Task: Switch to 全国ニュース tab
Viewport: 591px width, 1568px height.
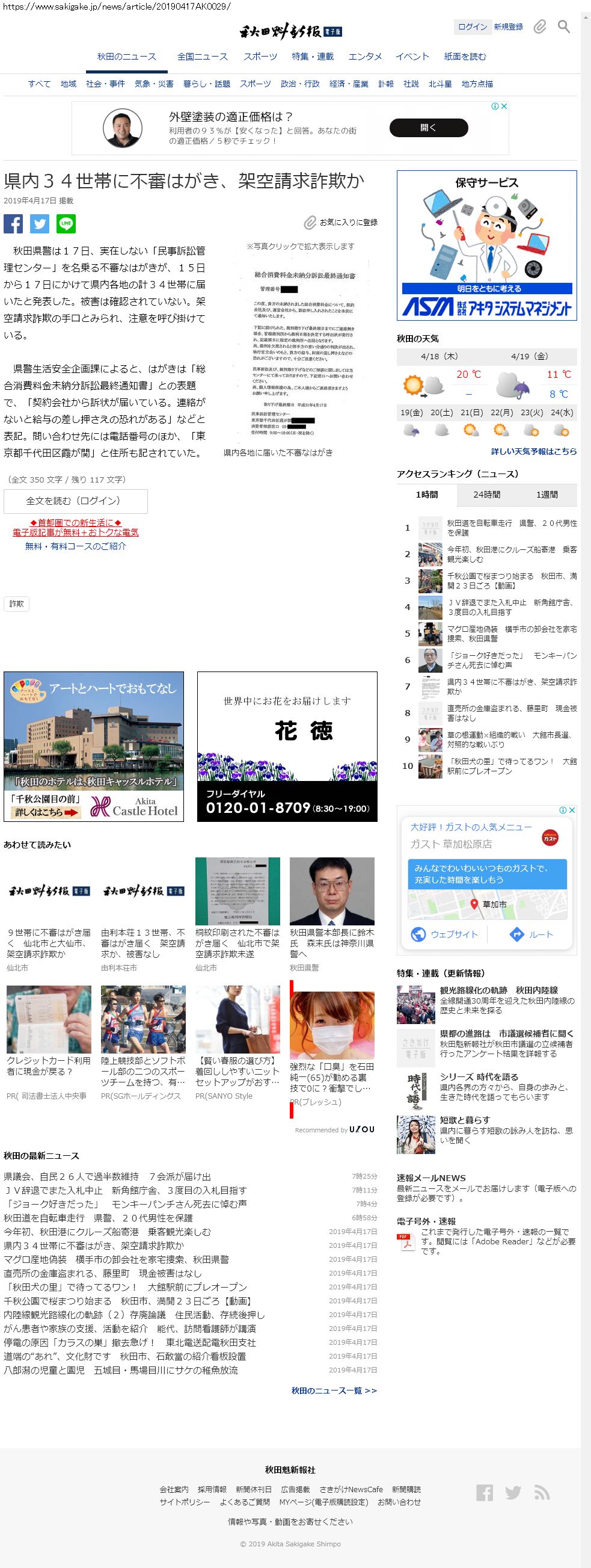Action: [203, 57]
